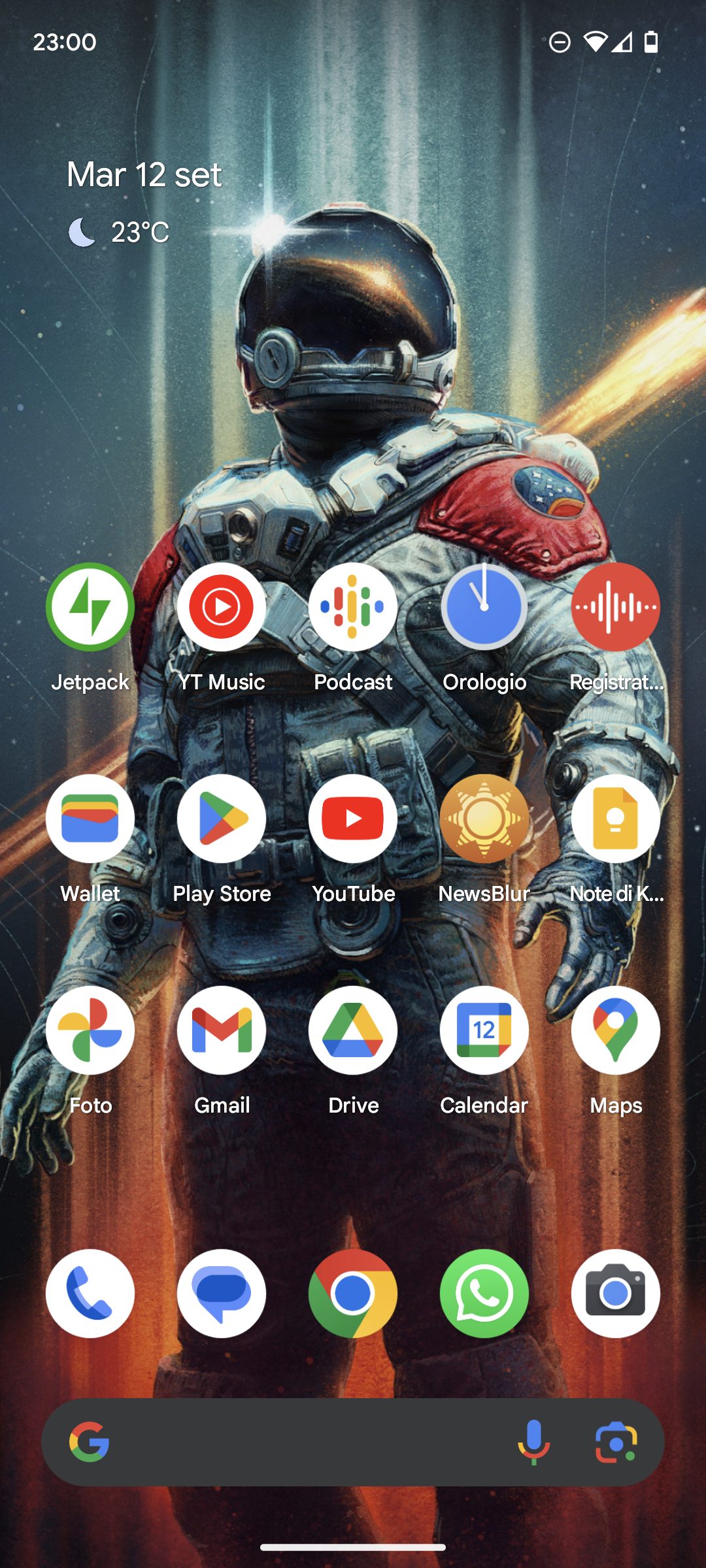Open the Orologio clock app
The height and width of the screenshot is (1568, 706).
484,607
